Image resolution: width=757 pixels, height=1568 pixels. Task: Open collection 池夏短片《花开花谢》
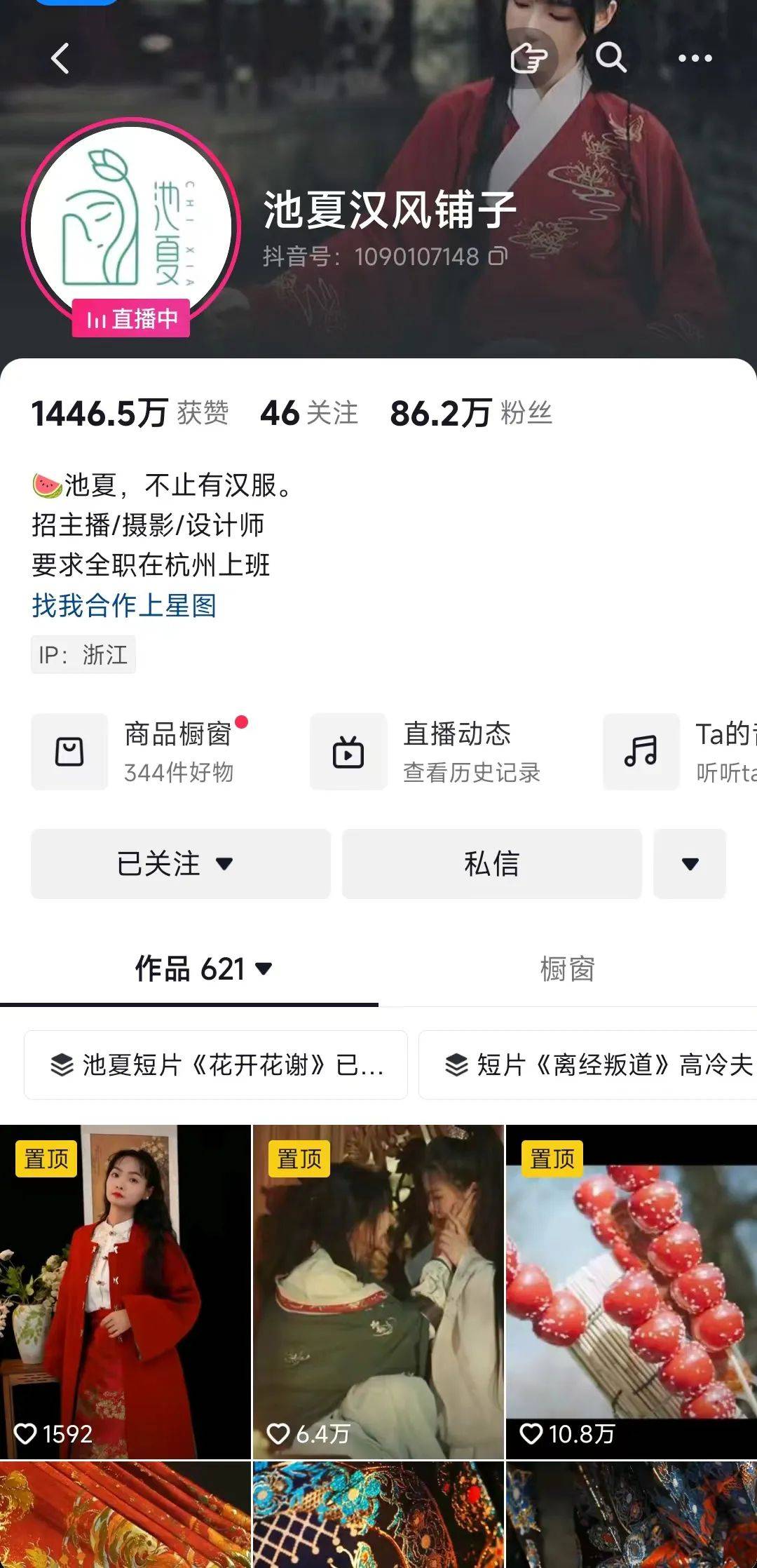tap(216, 1065)
